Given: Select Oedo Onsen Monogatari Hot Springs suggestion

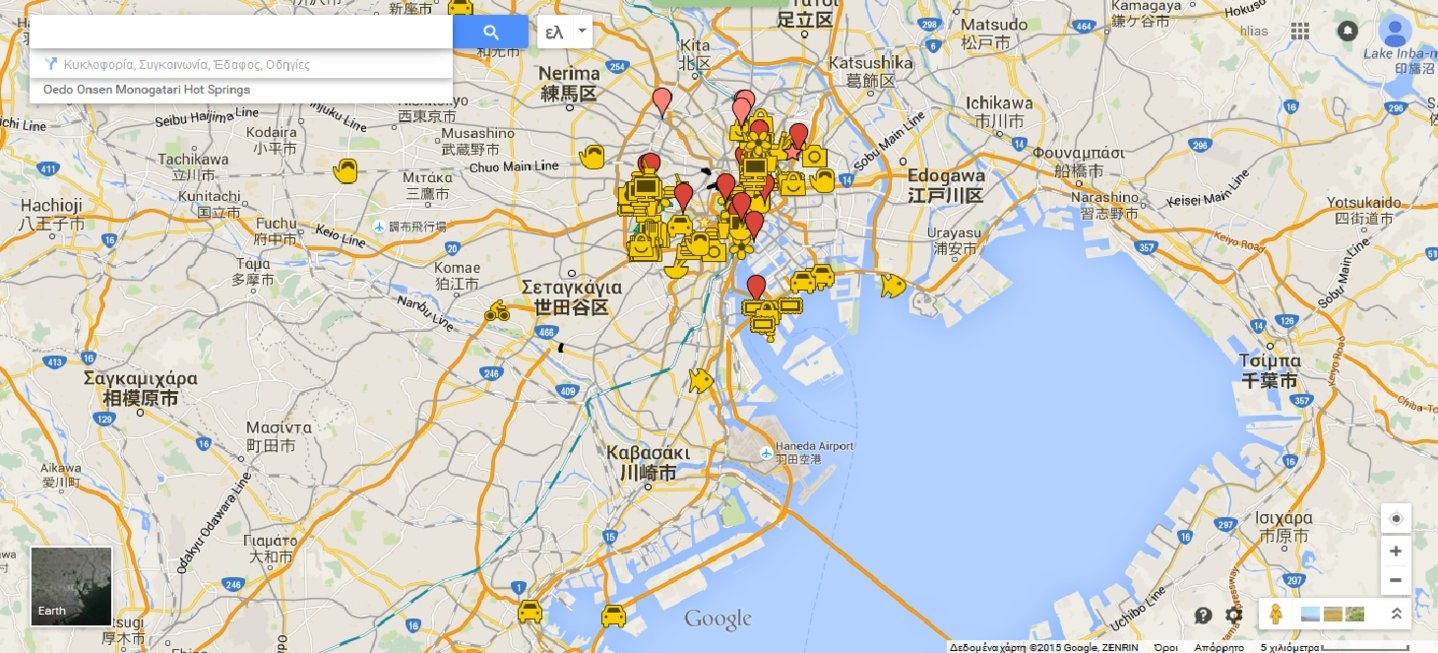Looking at the screenshot, I should pos(146,90).
